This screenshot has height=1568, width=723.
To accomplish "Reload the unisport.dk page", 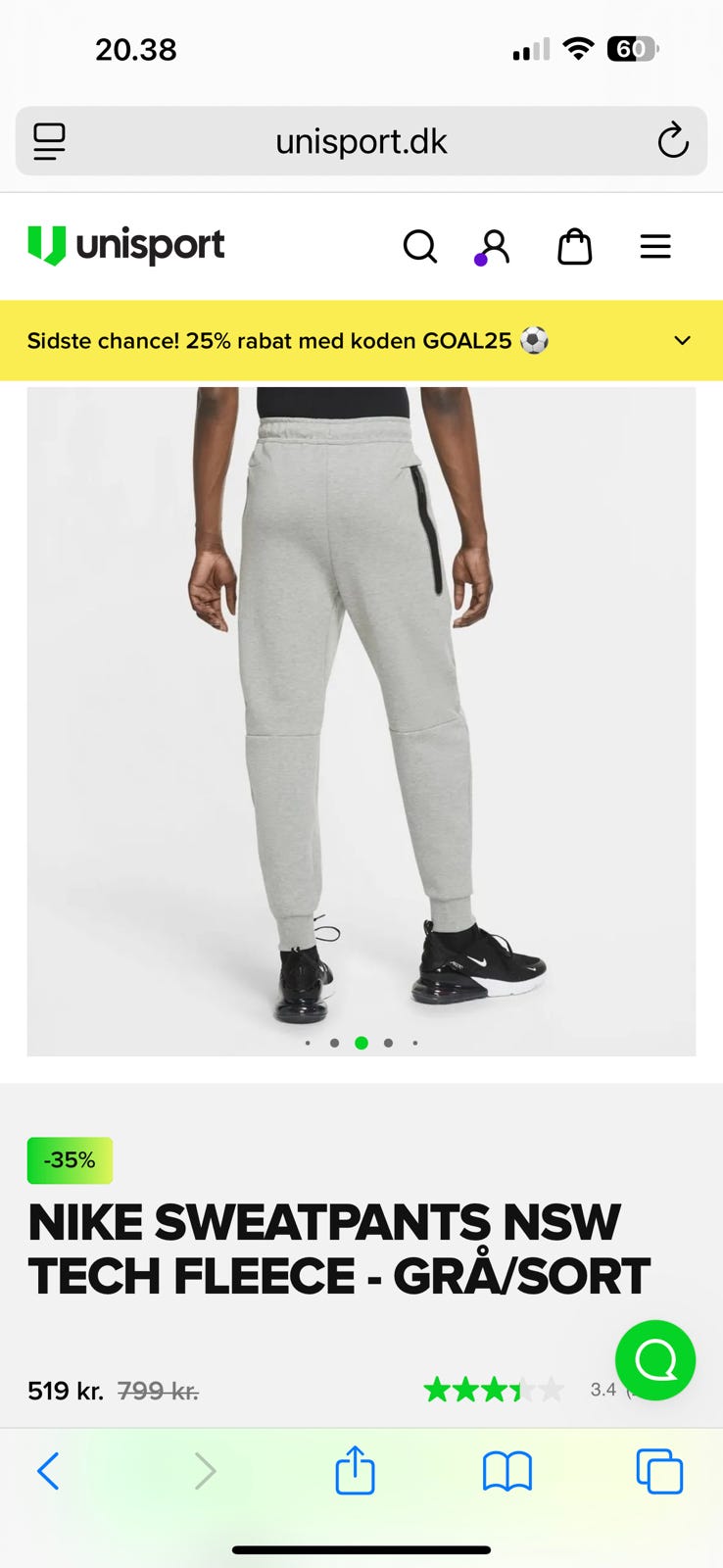I will pos(673,141).
